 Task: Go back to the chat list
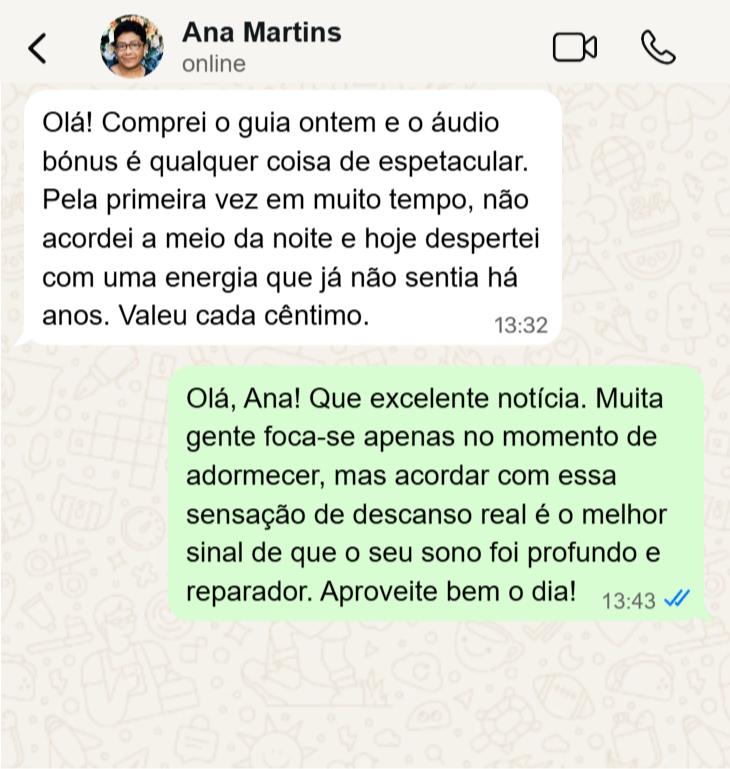tap(37, 47)
